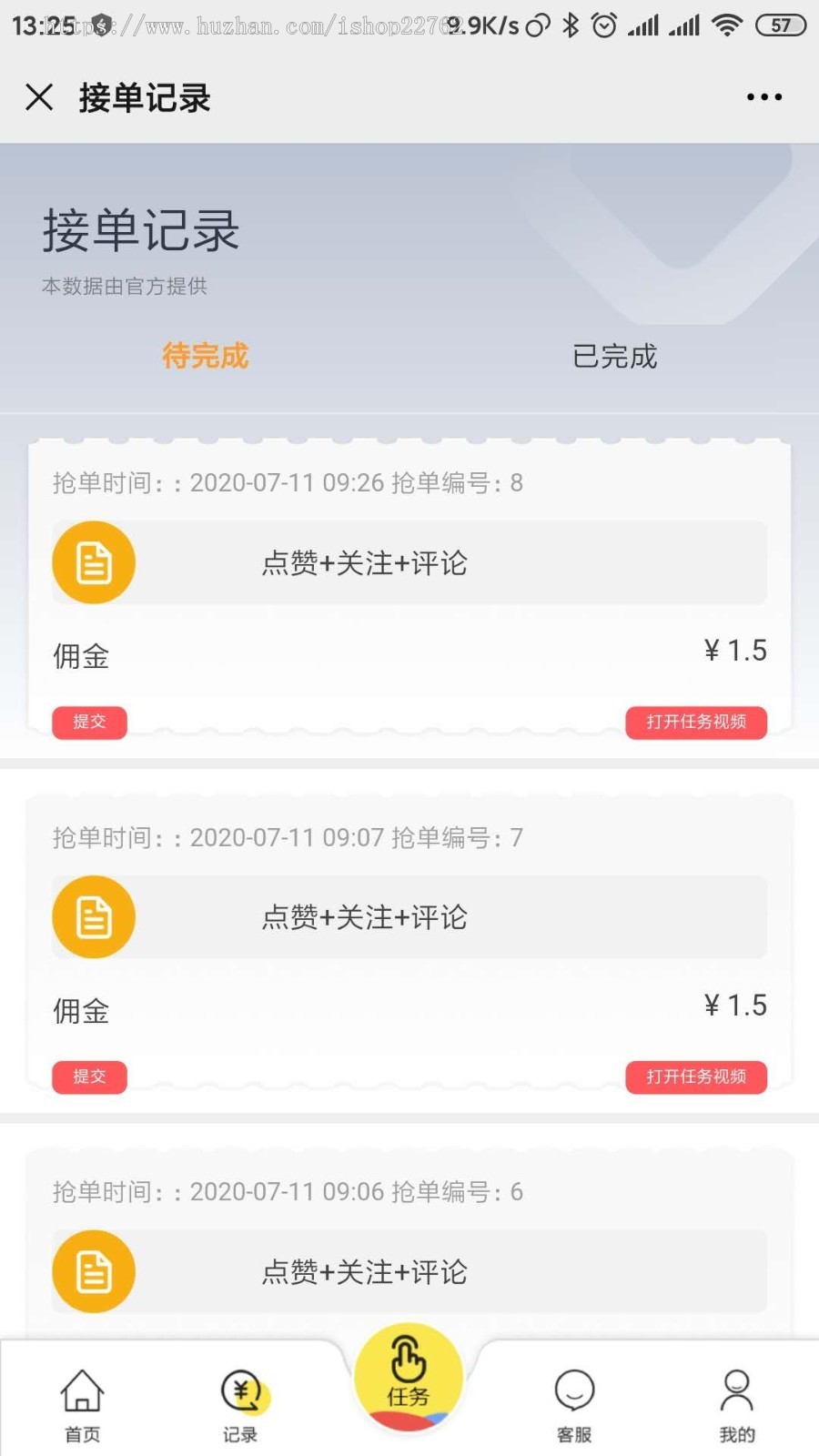Open the three-dot overflow menu

point(763,97)
